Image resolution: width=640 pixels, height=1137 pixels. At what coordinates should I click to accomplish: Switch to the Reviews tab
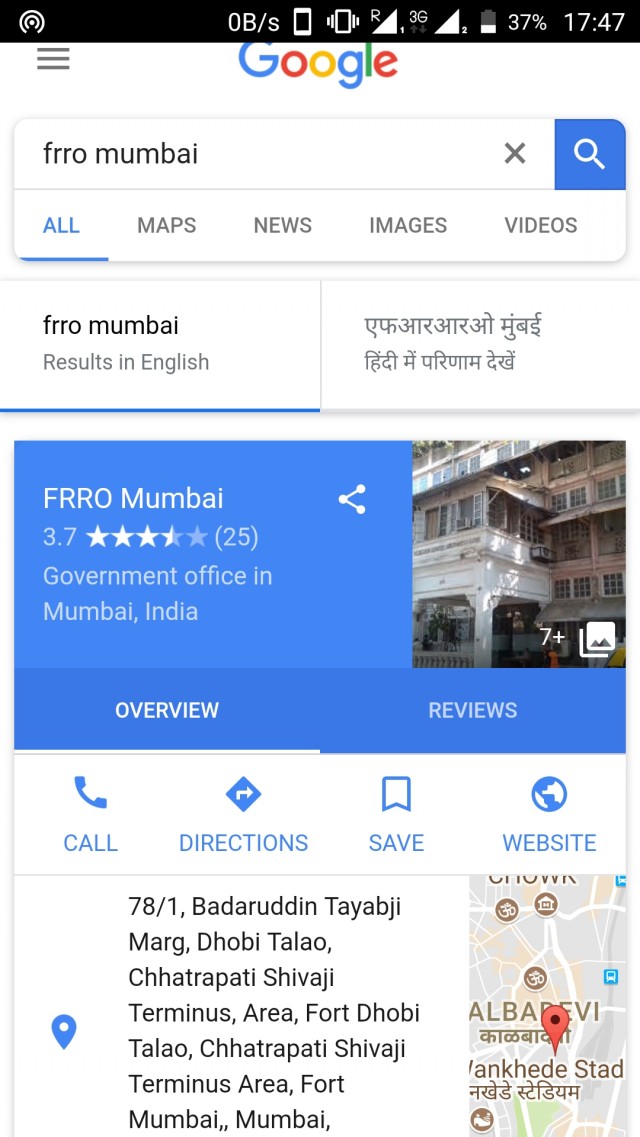473,710
